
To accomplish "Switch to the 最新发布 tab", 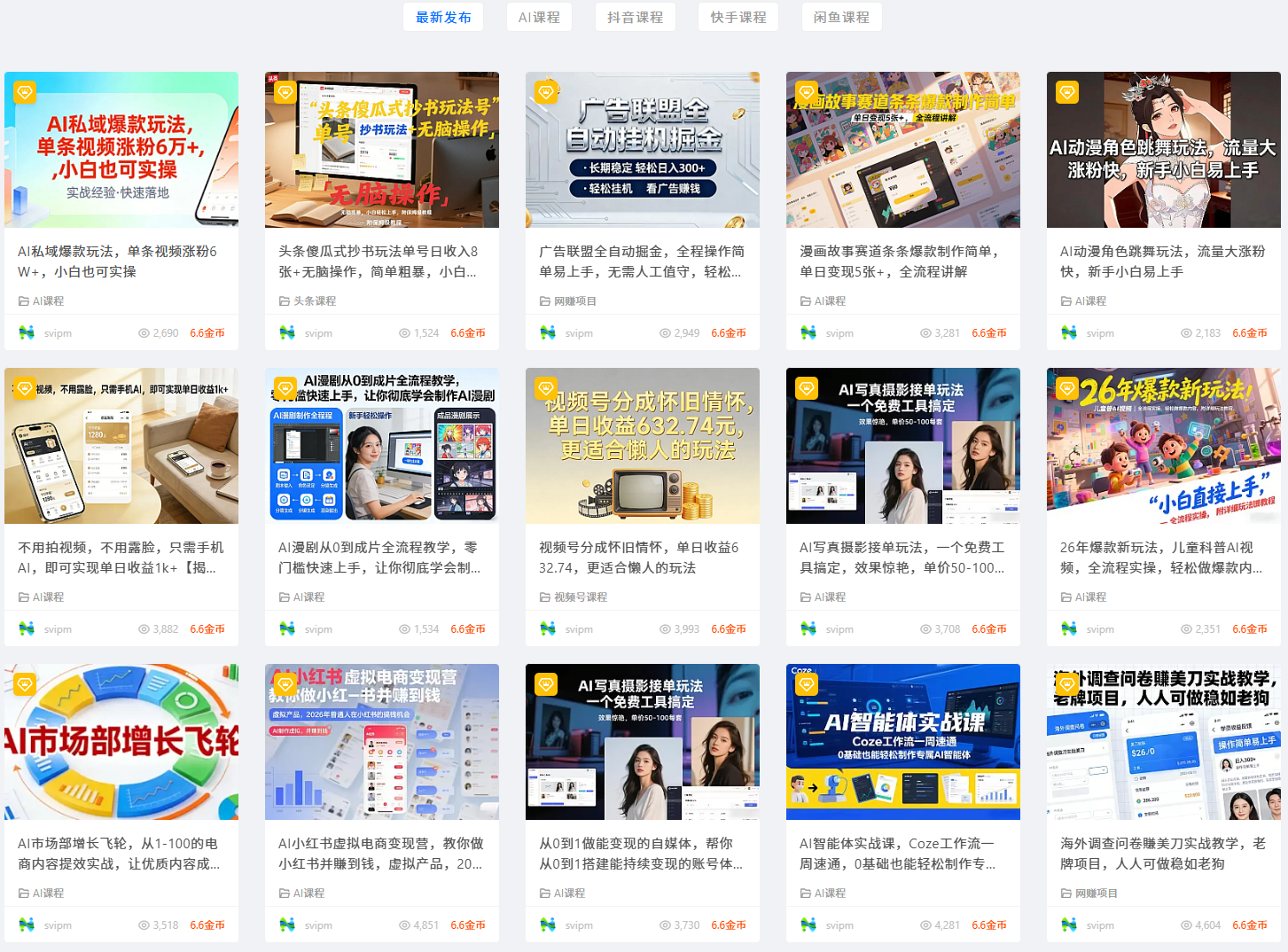I will click(x=443, y=18).
